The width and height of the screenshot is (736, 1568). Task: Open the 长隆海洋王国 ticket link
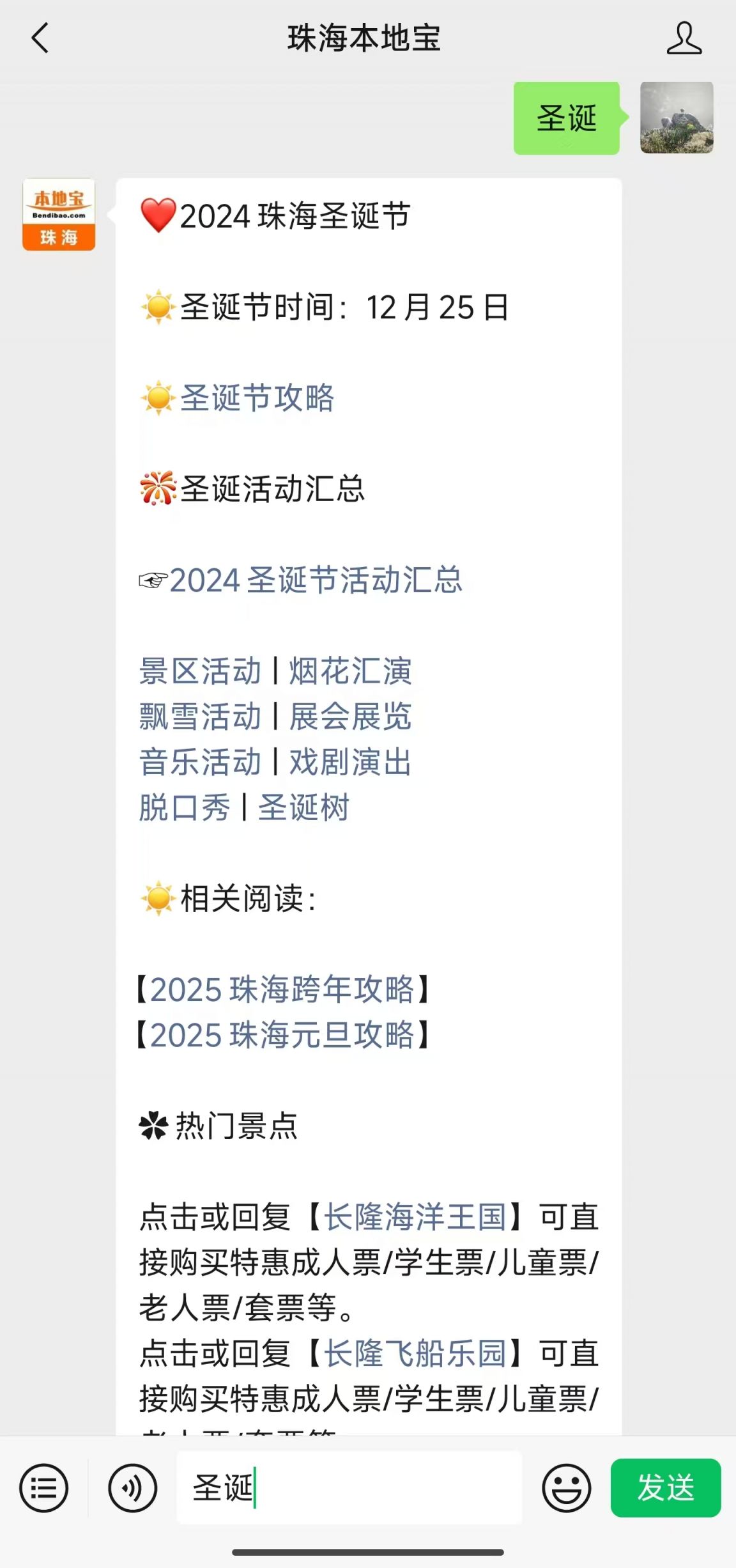[x=415, y=1217]
